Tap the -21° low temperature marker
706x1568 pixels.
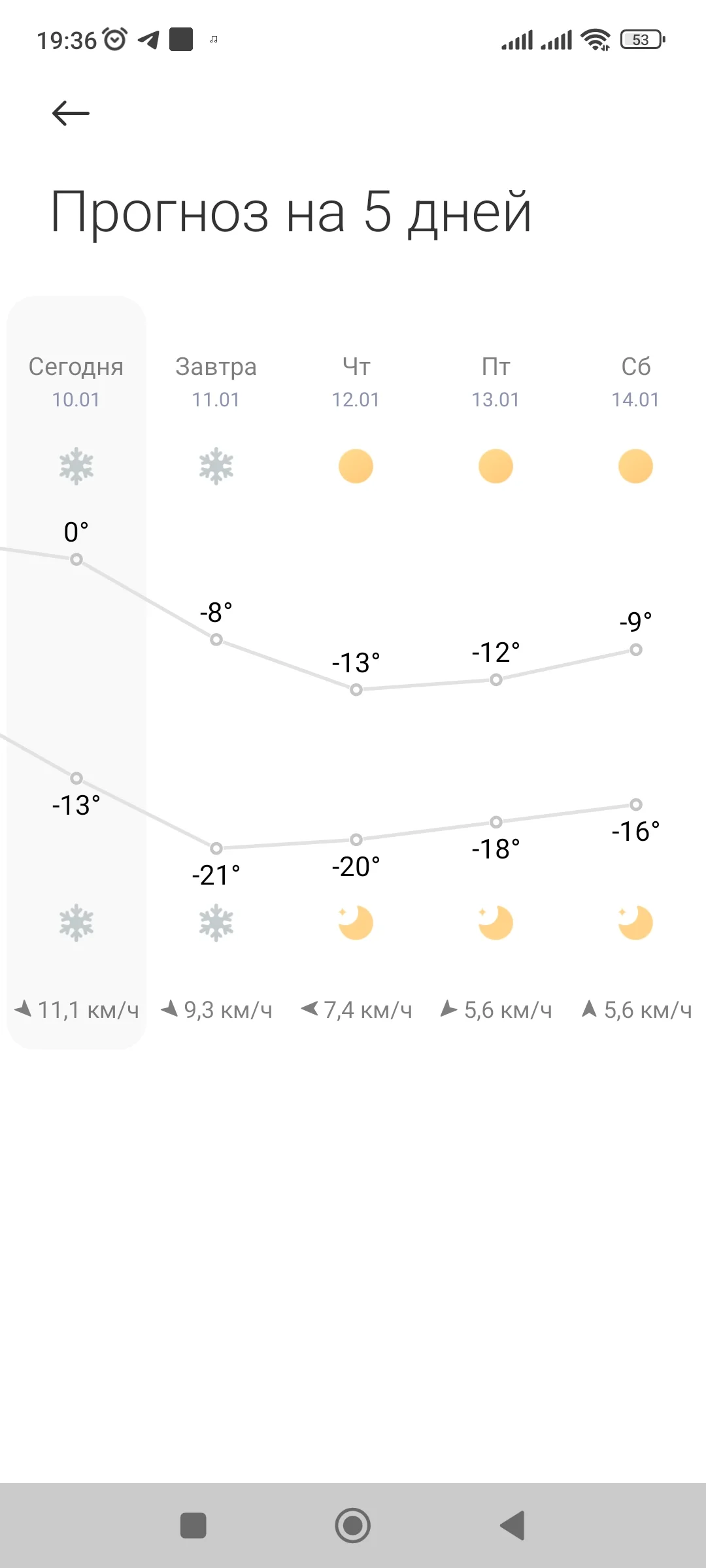coord(216,848)
